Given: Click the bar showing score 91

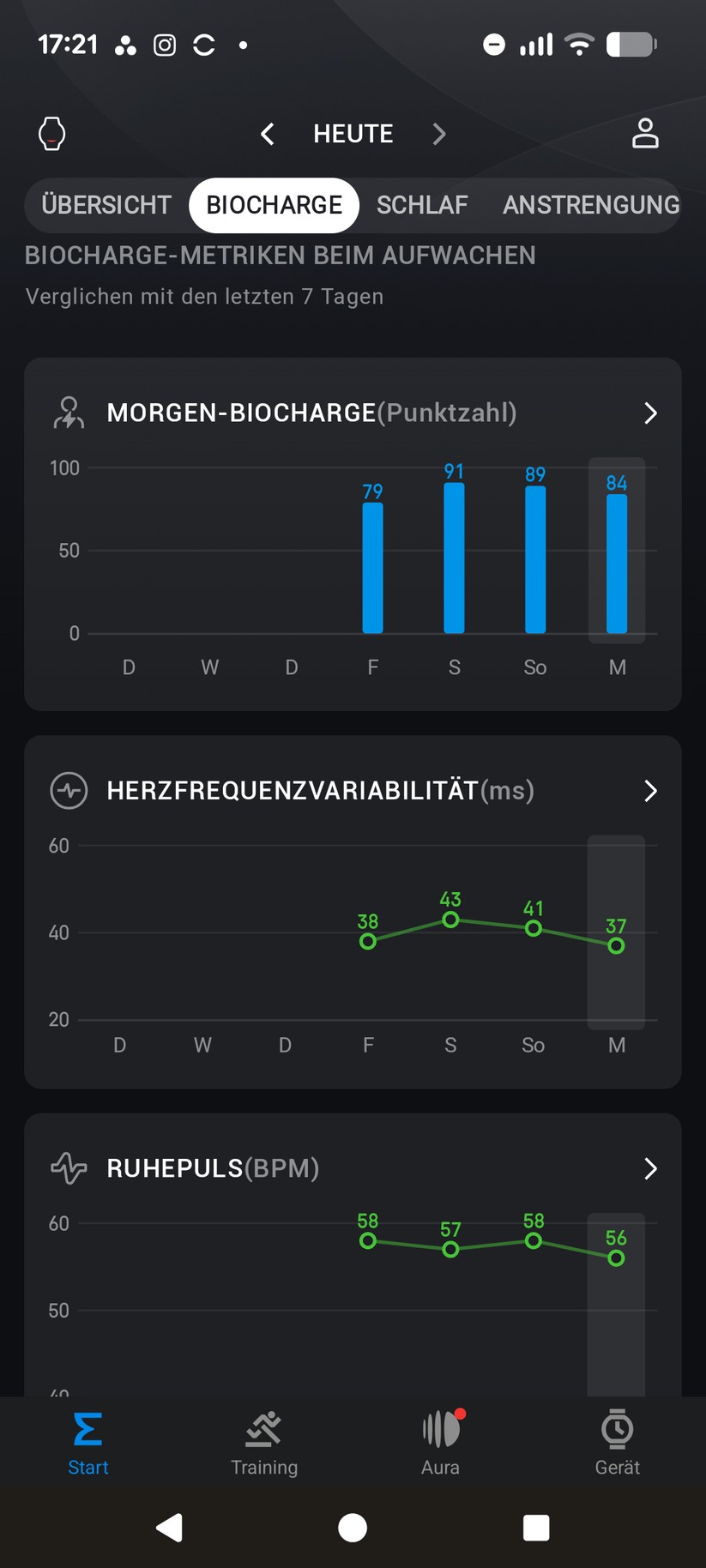Looking at the screenshot, I should 454,558.
